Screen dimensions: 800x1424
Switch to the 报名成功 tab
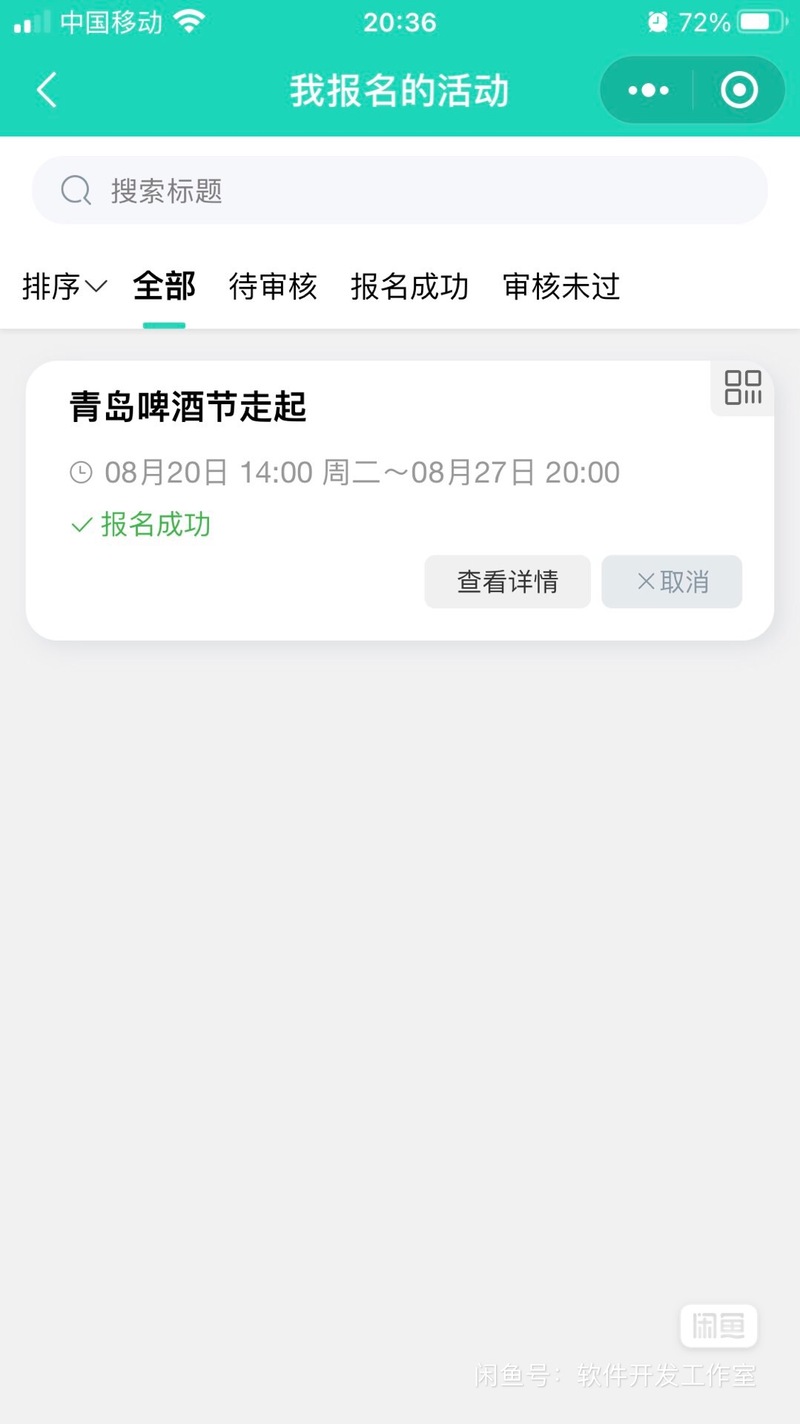click(410, 287)
